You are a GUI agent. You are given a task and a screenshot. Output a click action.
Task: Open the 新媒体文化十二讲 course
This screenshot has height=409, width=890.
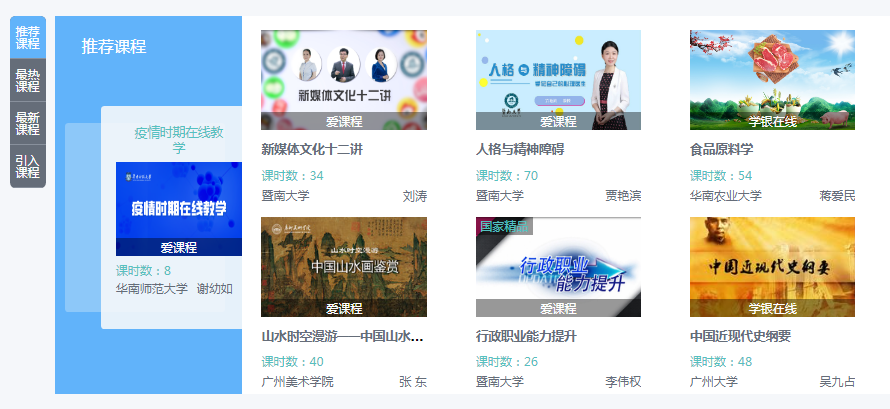343,80
